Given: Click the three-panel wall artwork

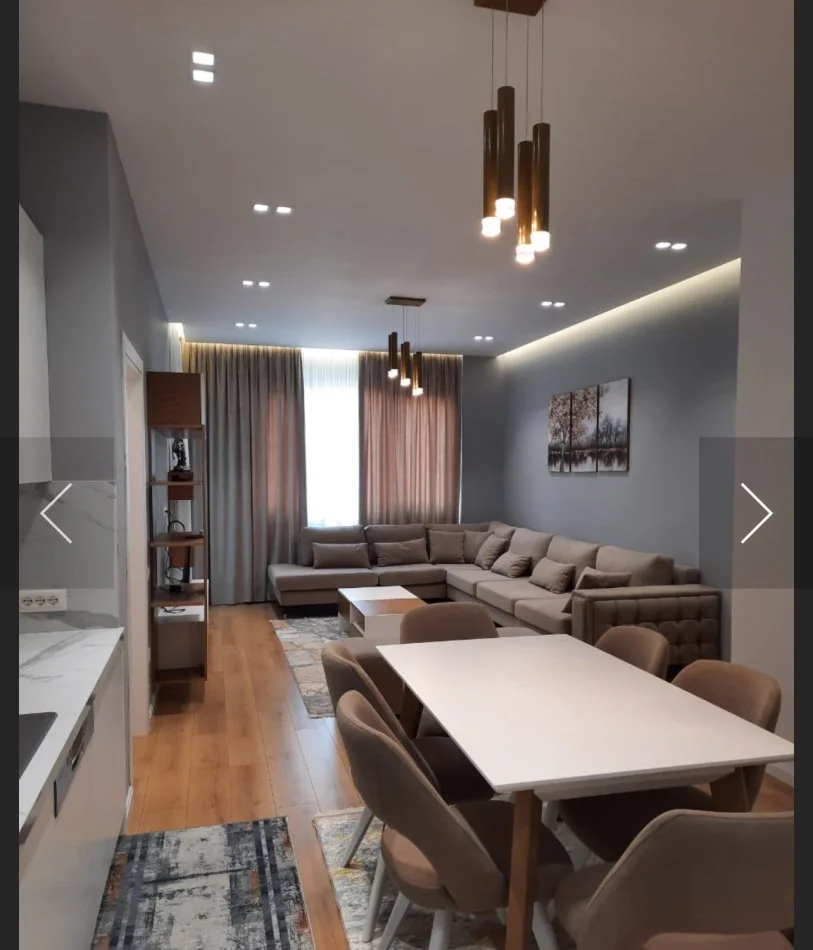Looking at the screenshot, I should pos(586,424).
